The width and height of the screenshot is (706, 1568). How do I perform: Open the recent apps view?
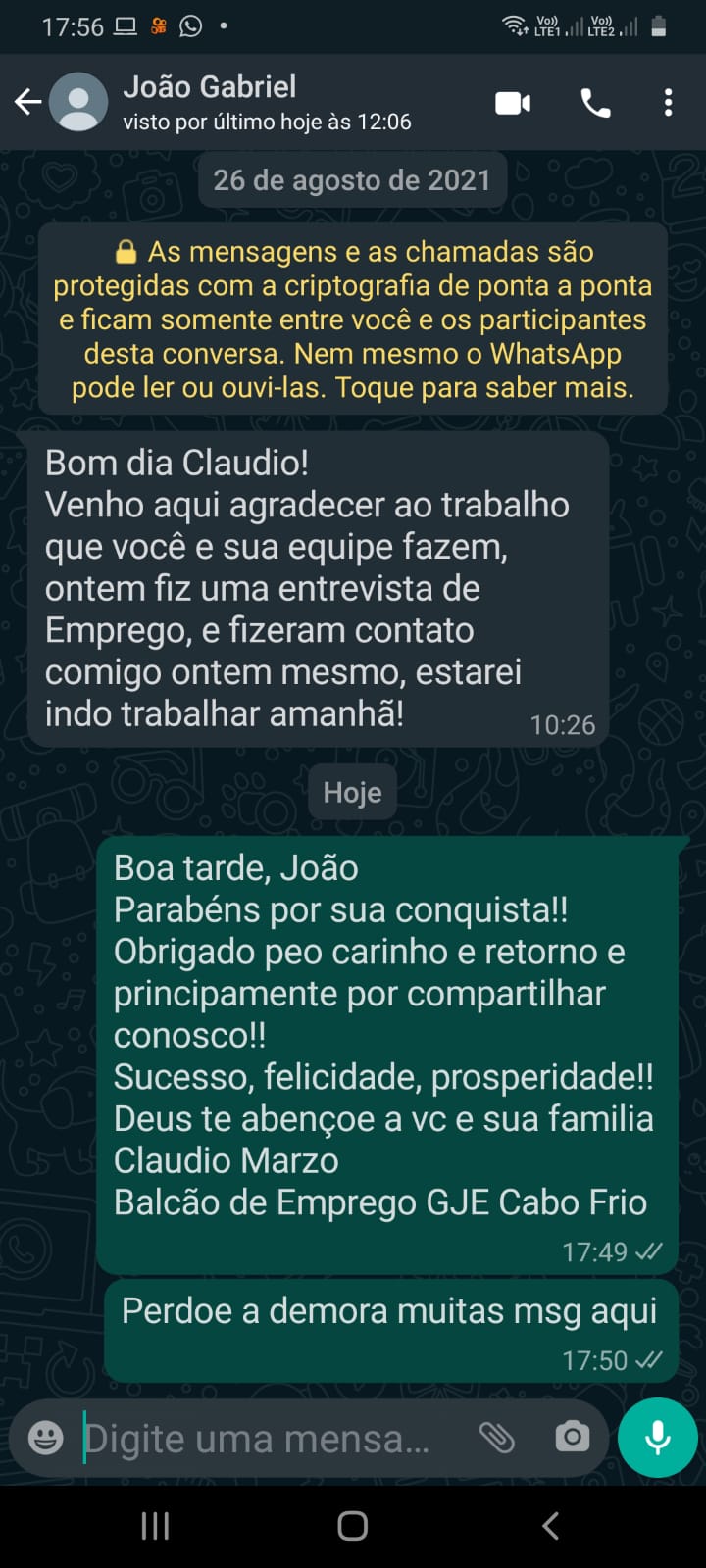coord(155,1526)
